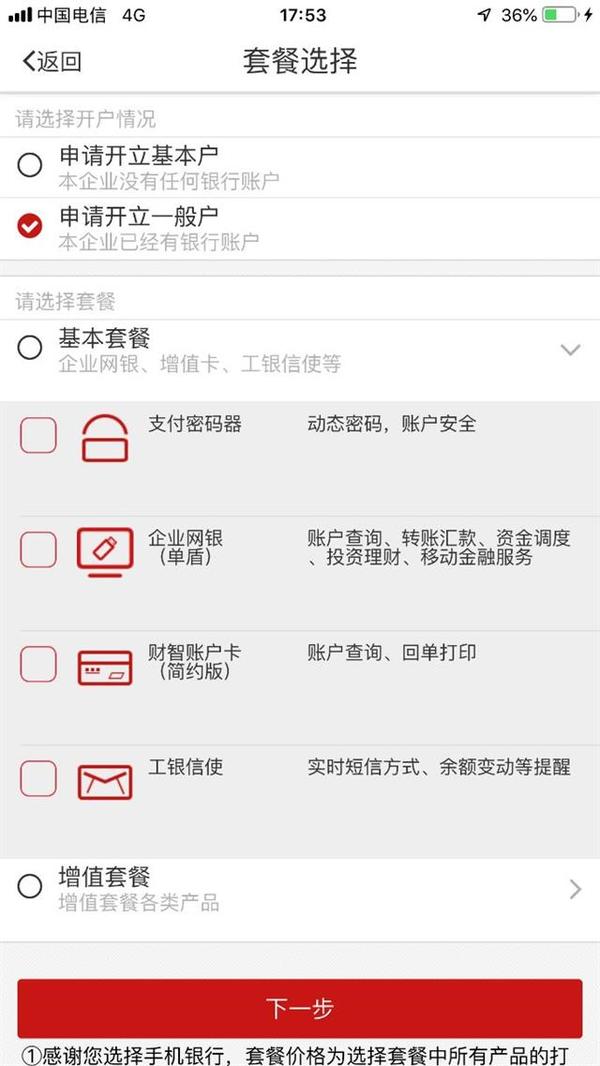Tap 下一步 to continue

(x=300, y=1008)
